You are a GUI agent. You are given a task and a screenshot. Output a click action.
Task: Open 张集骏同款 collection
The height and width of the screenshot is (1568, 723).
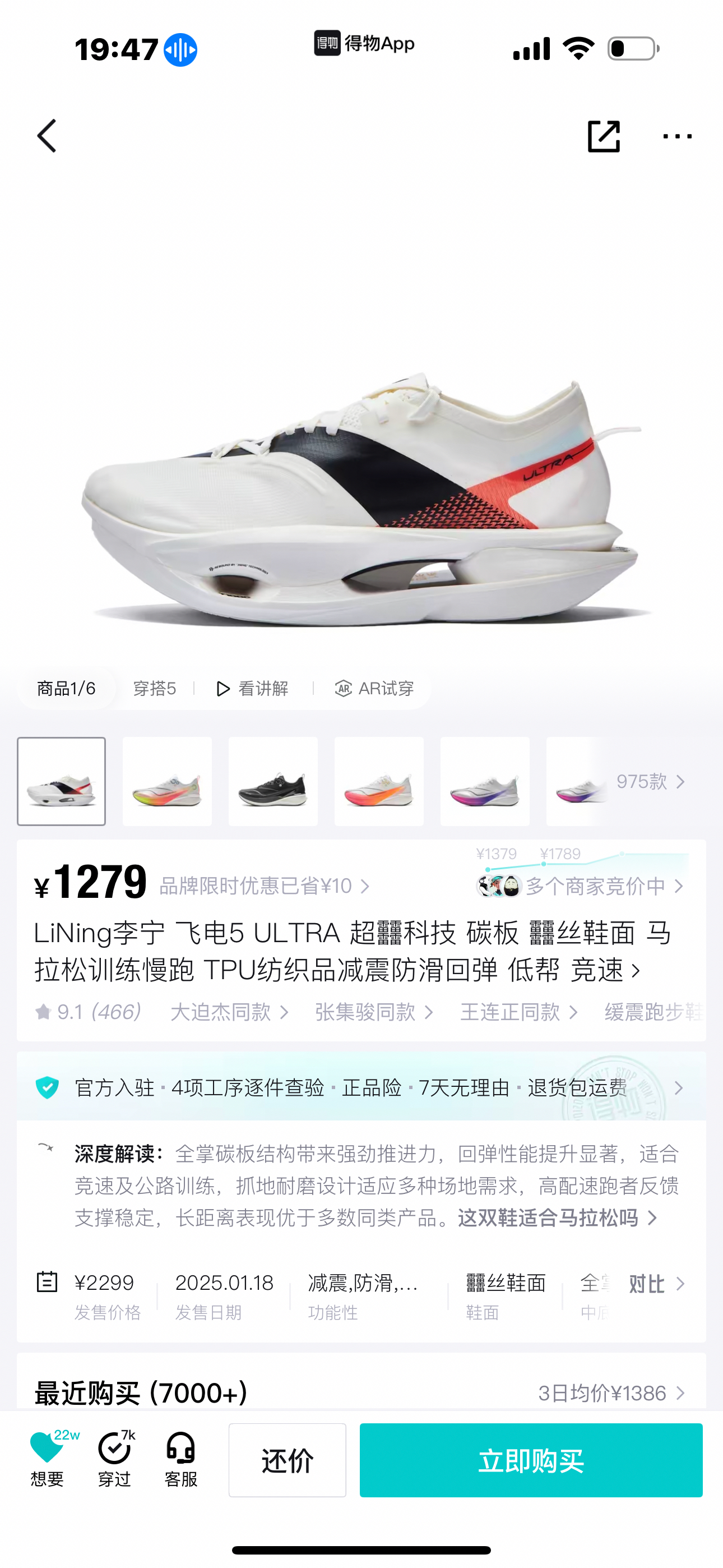point(373,1012)
